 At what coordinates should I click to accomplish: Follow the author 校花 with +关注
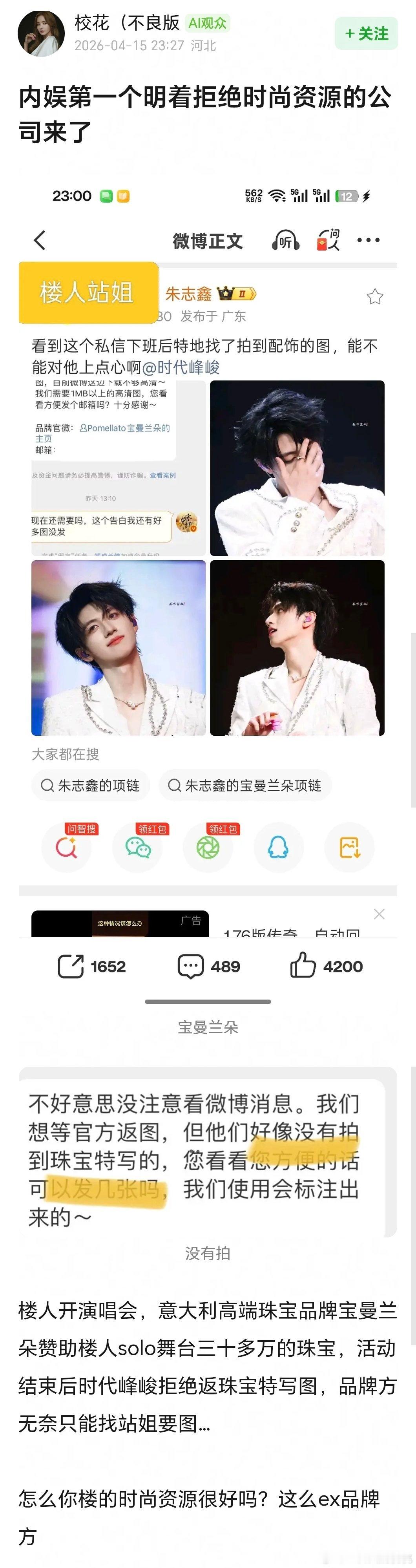pyautogui.click(x=366, y=33)
